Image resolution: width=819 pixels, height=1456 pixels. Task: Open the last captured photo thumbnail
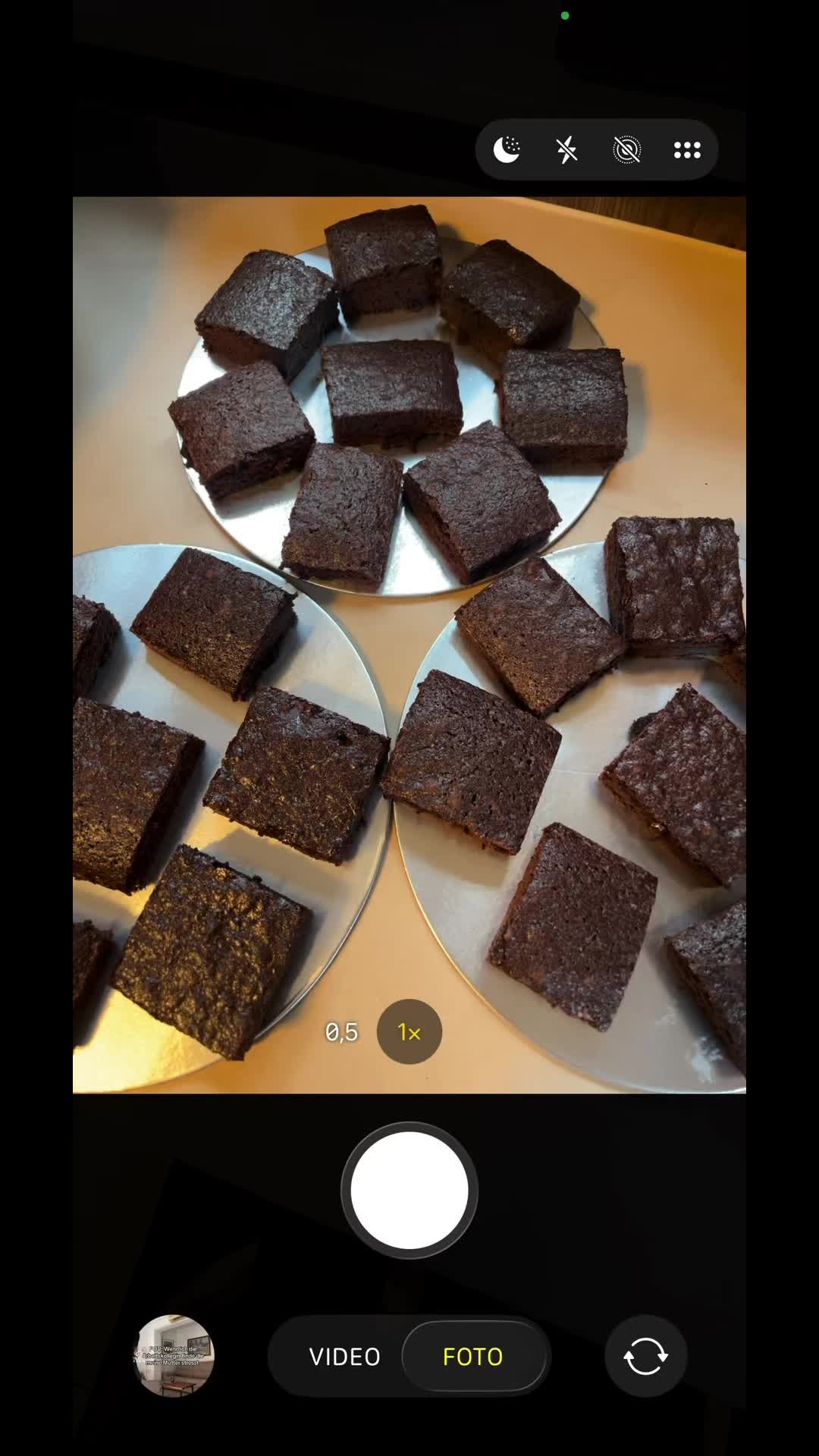[174, 1356]
